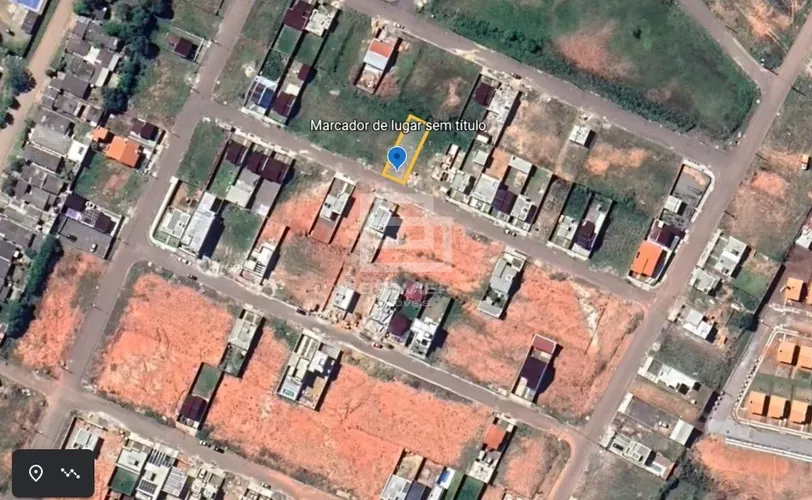Select the blue placemark pin on the map

pos(397,157)
